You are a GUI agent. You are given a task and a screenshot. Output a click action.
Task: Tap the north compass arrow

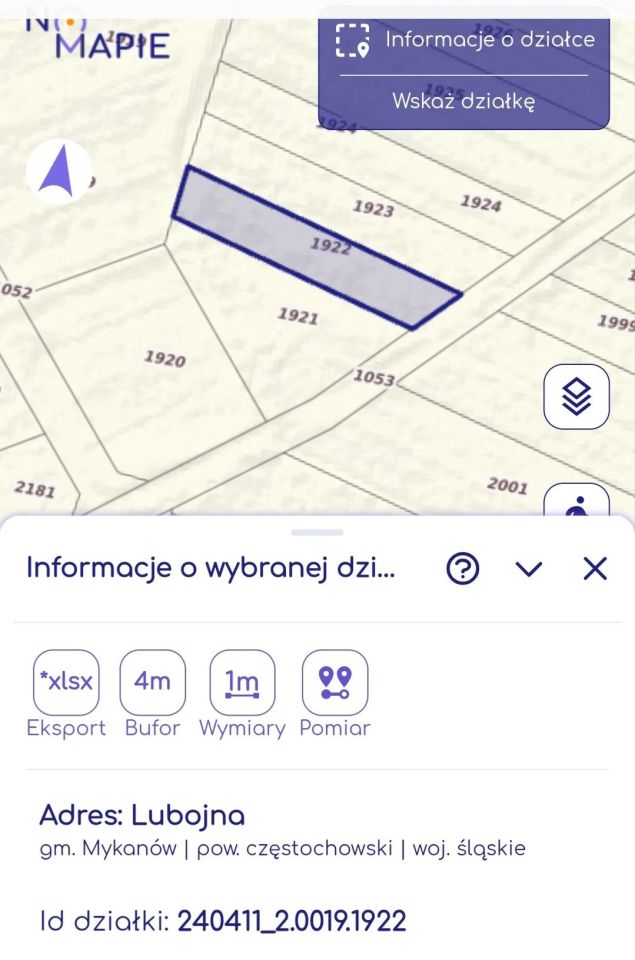58,170
